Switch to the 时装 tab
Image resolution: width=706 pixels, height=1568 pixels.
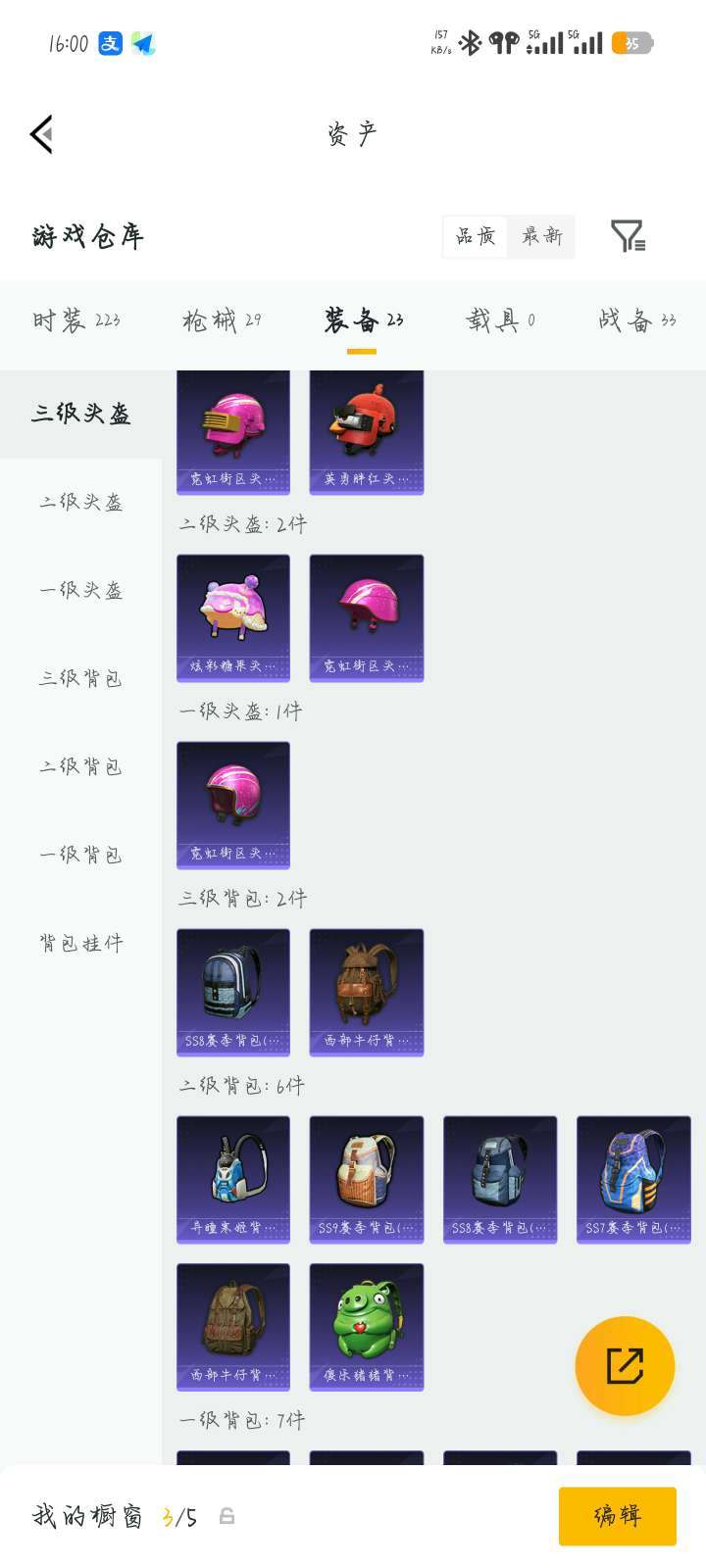(x=76, y=320)
